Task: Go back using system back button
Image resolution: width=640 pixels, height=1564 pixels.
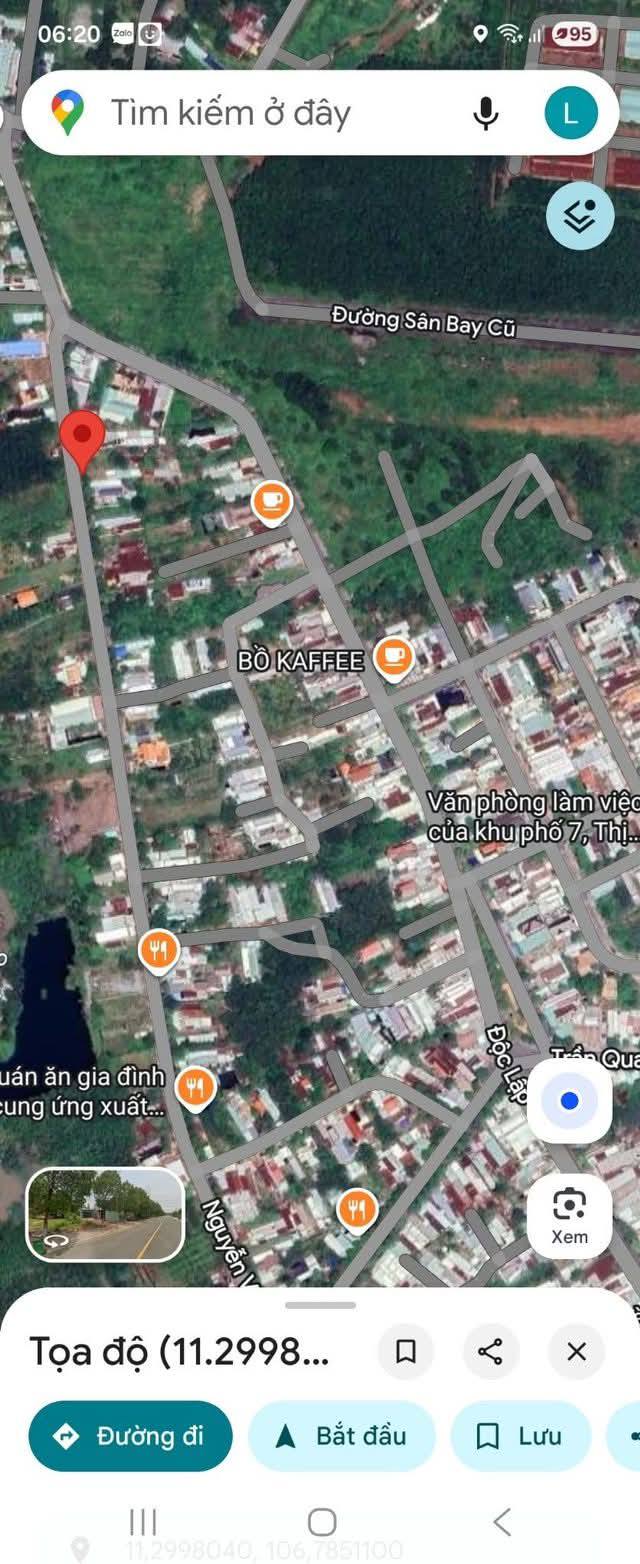Action: 502,1522
